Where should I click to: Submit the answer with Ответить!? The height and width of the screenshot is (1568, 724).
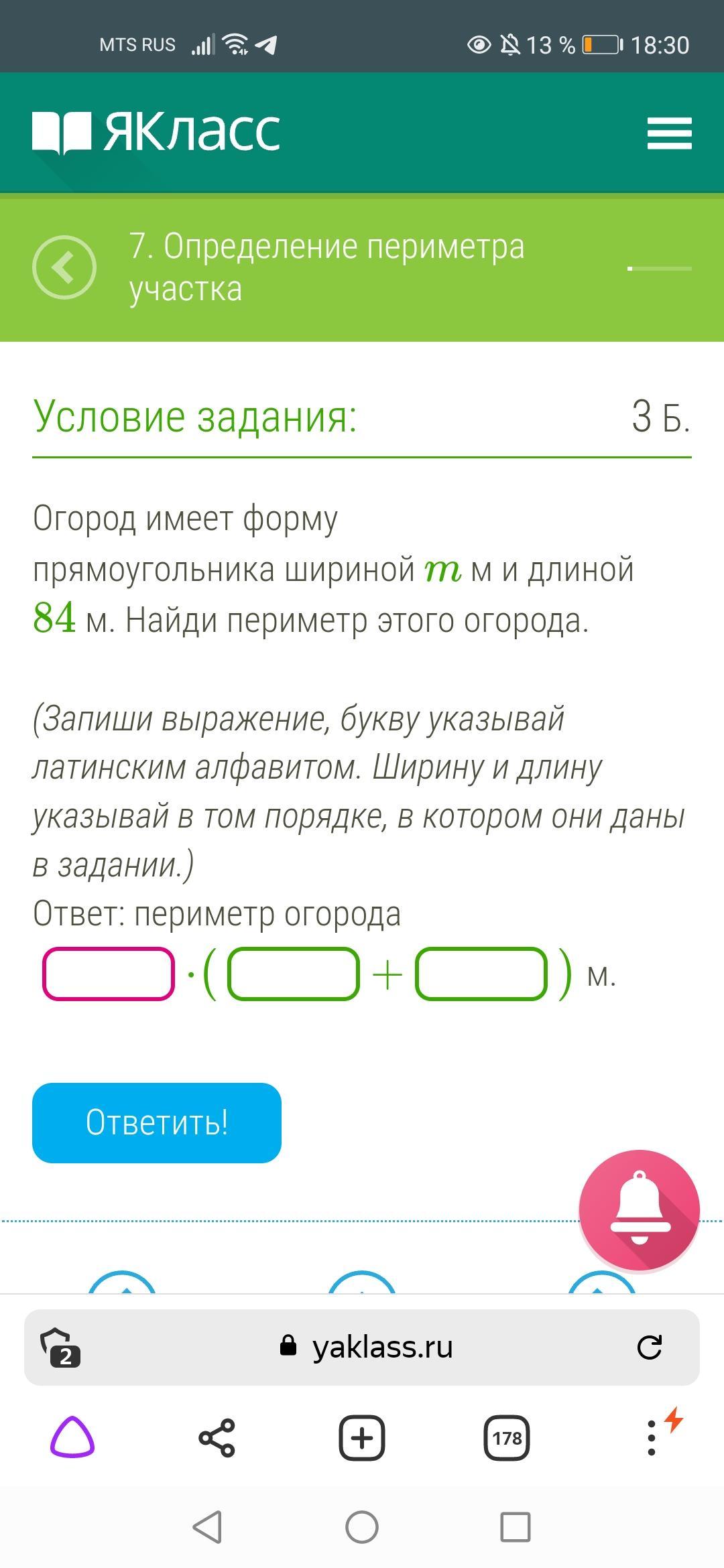(x=157, y=1122)
